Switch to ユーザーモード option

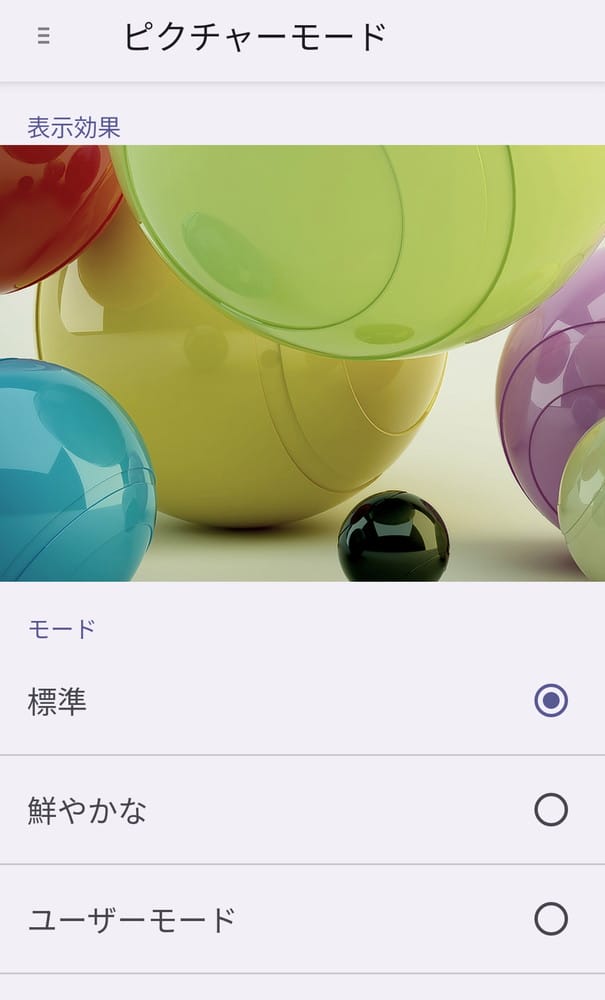(550, 918)
